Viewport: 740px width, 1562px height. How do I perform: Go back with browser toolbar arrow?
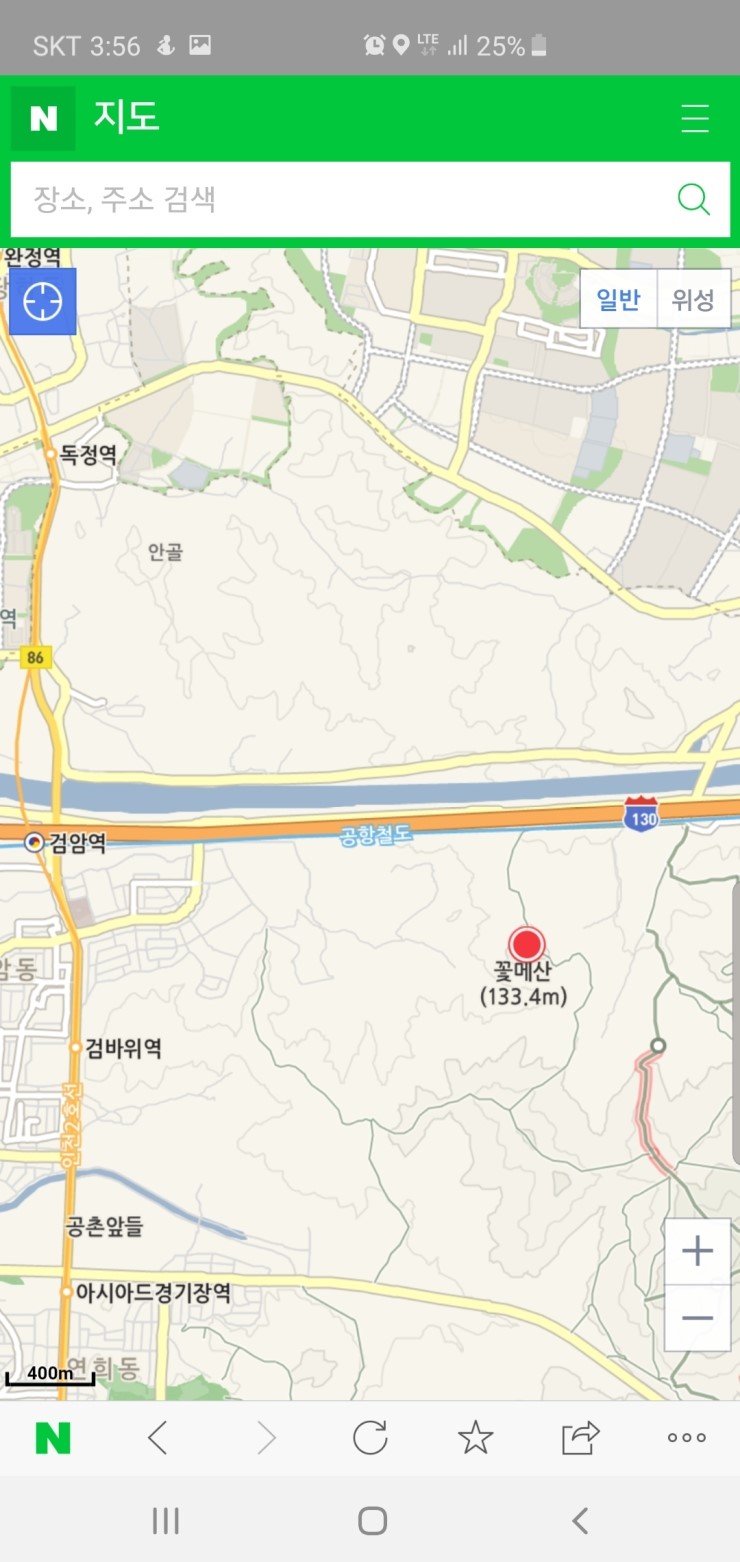(158, 1438)
